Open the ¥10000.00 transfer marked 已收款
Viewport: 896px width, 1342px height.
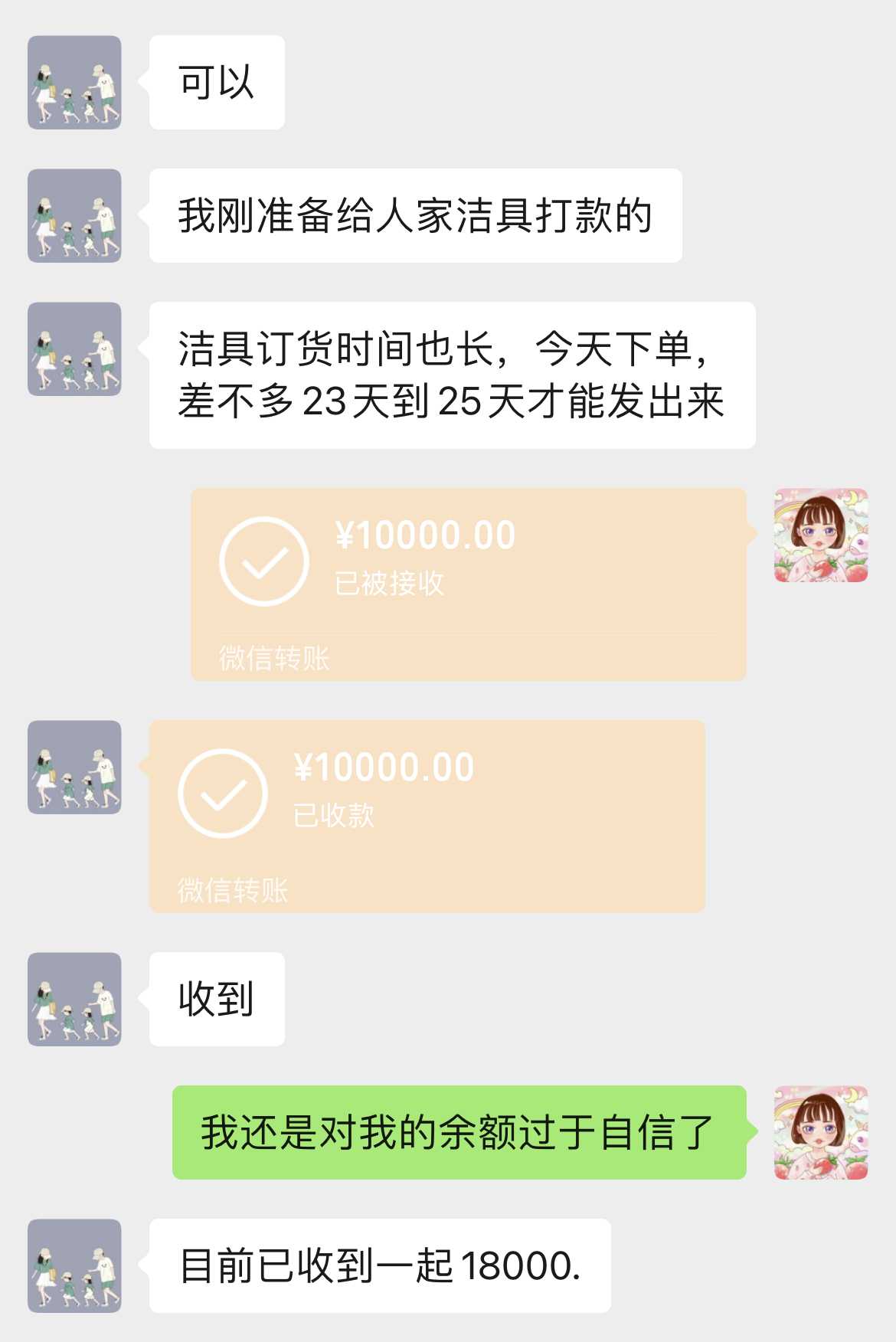427,816
